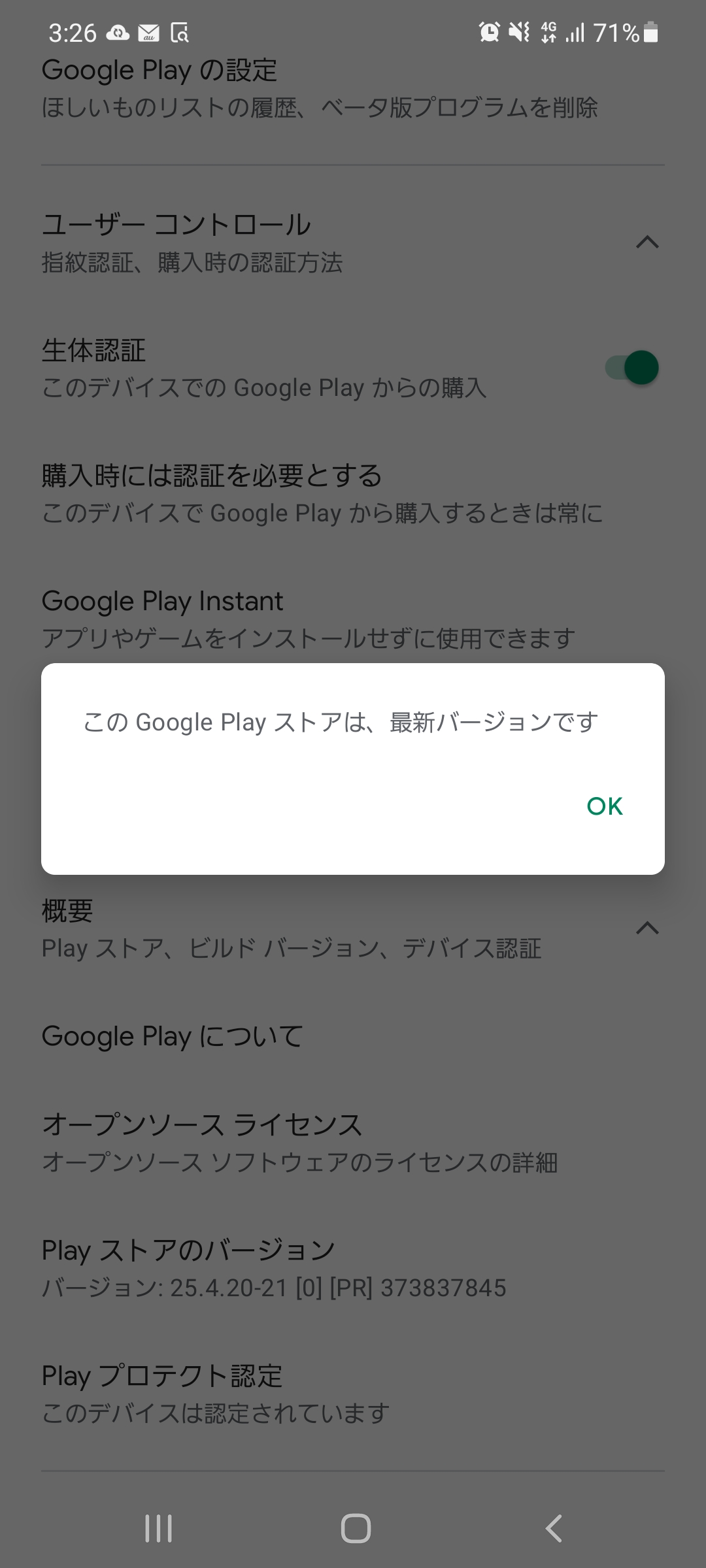Tap the au mail notification icon
This screenshot has height=1568, width=706.
[148, 33]
